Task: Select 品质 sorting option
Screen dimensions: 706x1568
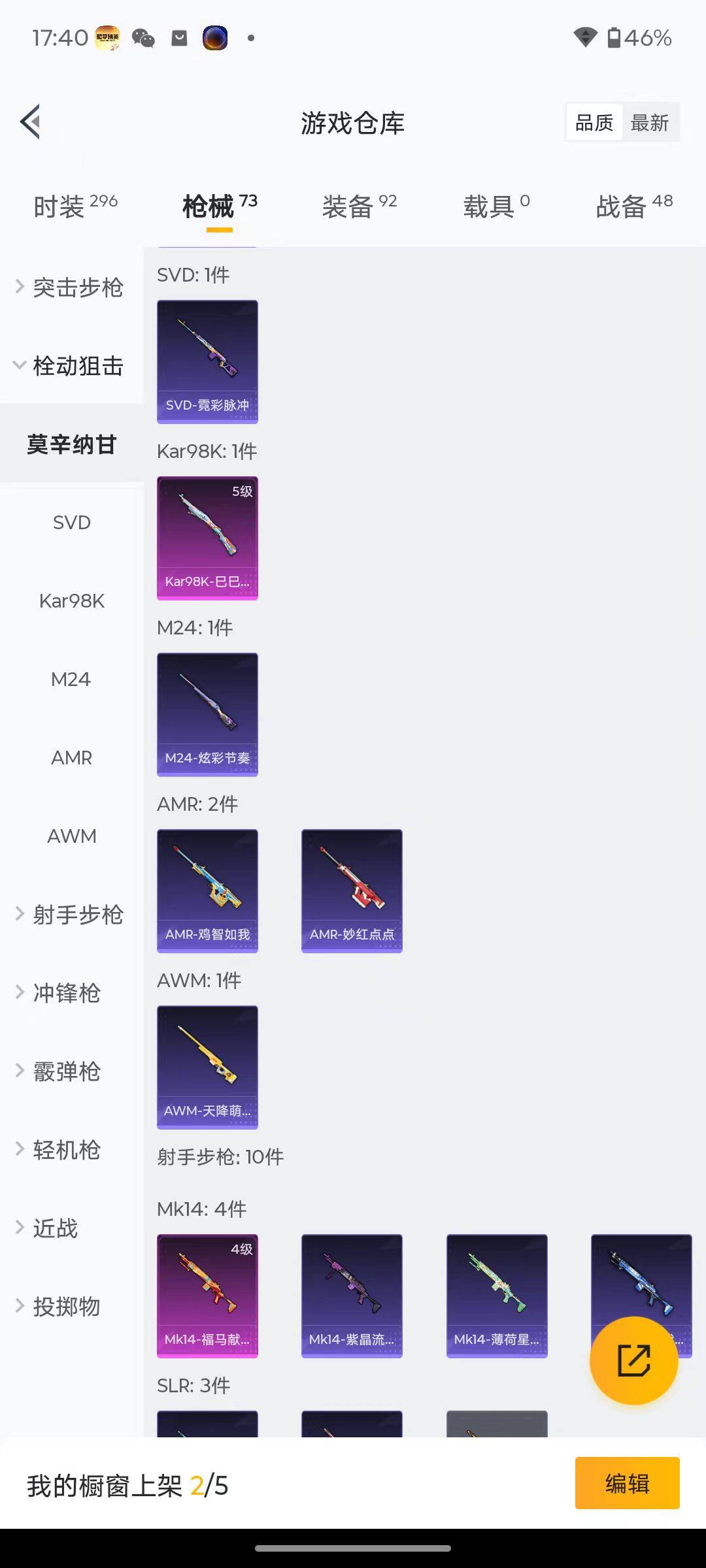Action: [x=593, y=122]
